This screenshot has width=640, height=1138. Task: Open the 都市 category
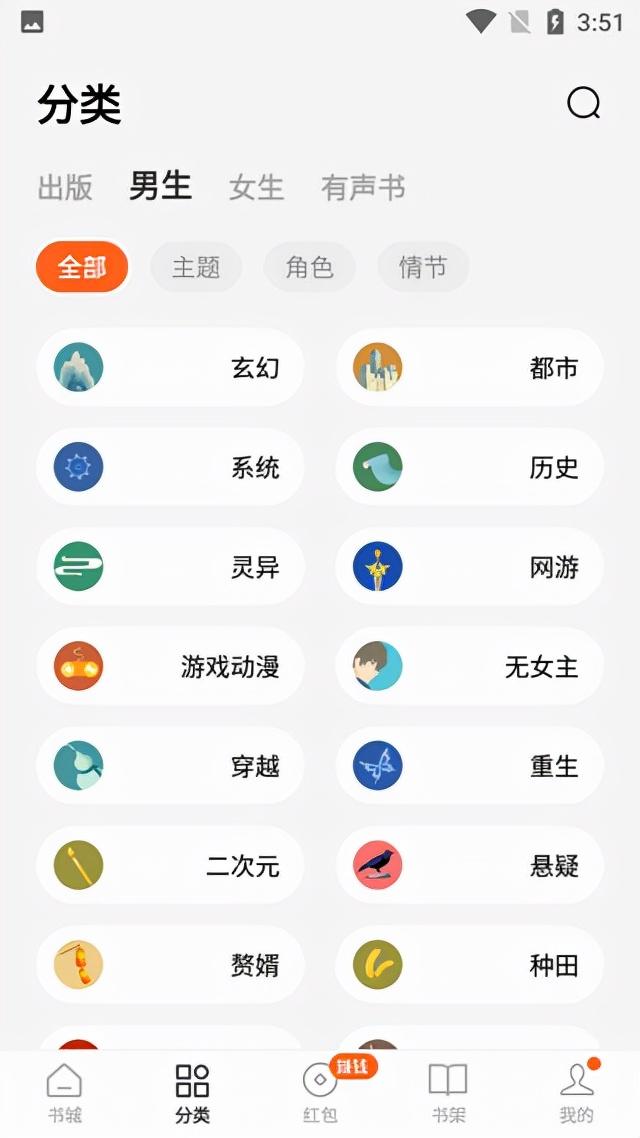(469, 368)
